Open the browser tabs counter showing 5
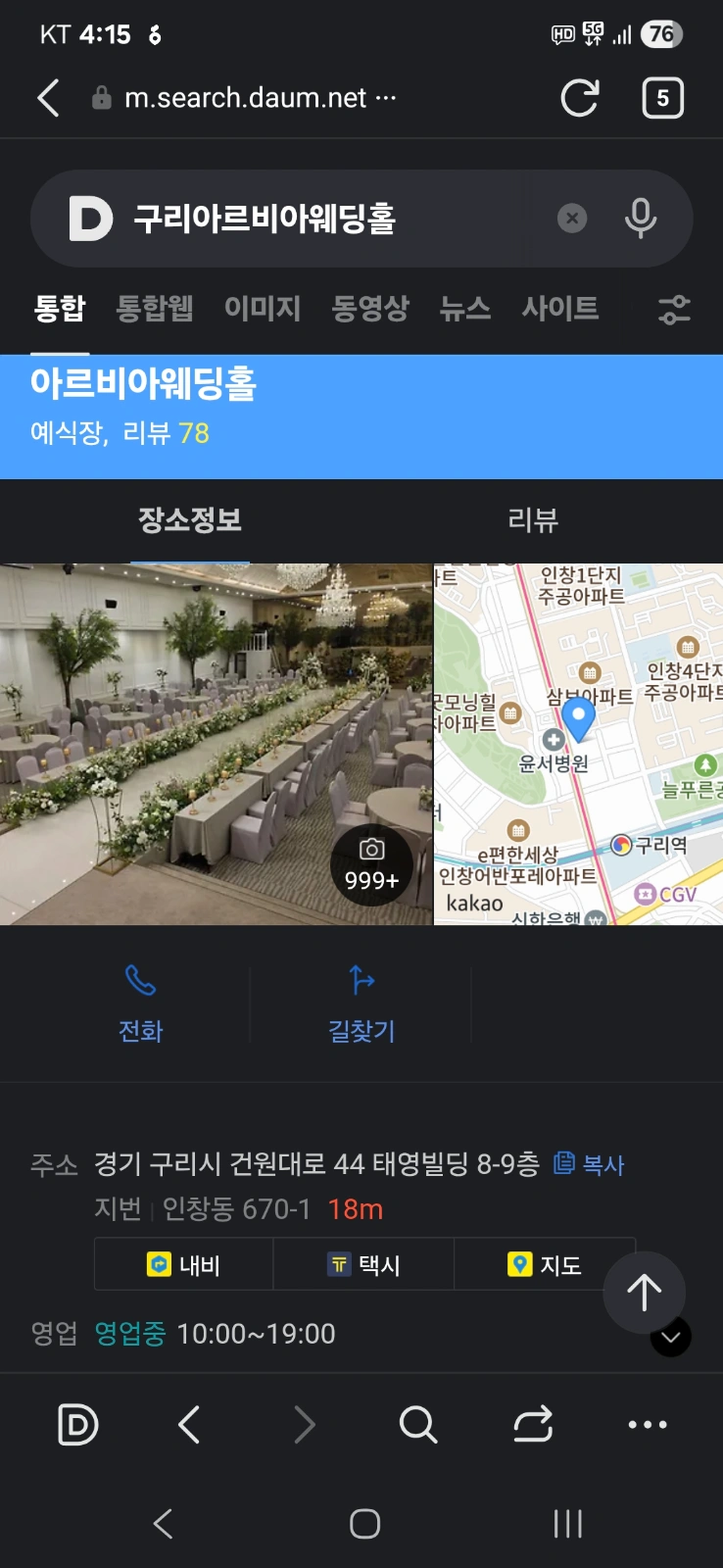This screenshot has height=1568, width=723. coord(663,98)
